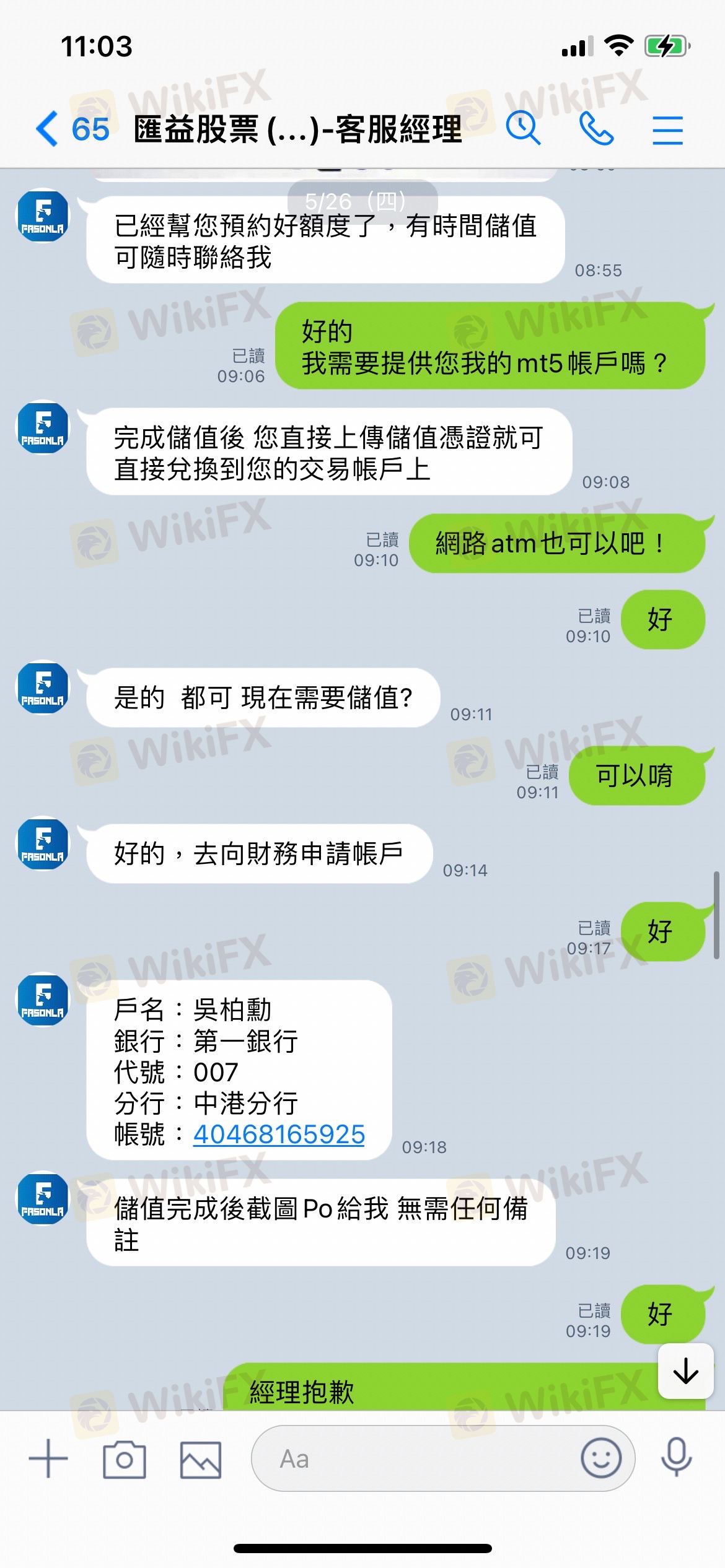Open the emoji and sticker picker
This screenshot has height=1568, width=725.
tap(601, 1458)
